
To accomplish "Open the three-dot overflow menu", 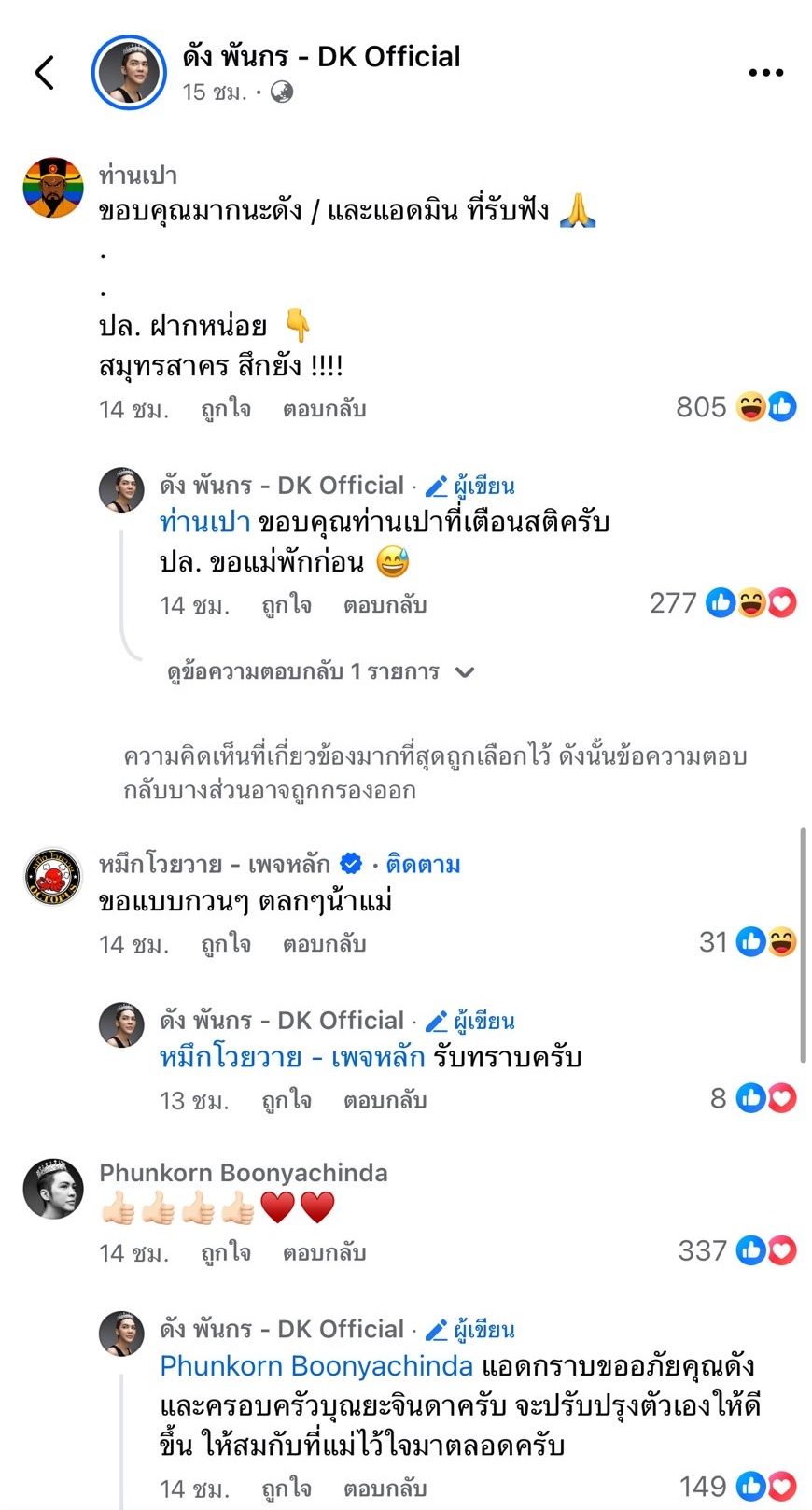I will pyautogui.click(x=765, y=73).
